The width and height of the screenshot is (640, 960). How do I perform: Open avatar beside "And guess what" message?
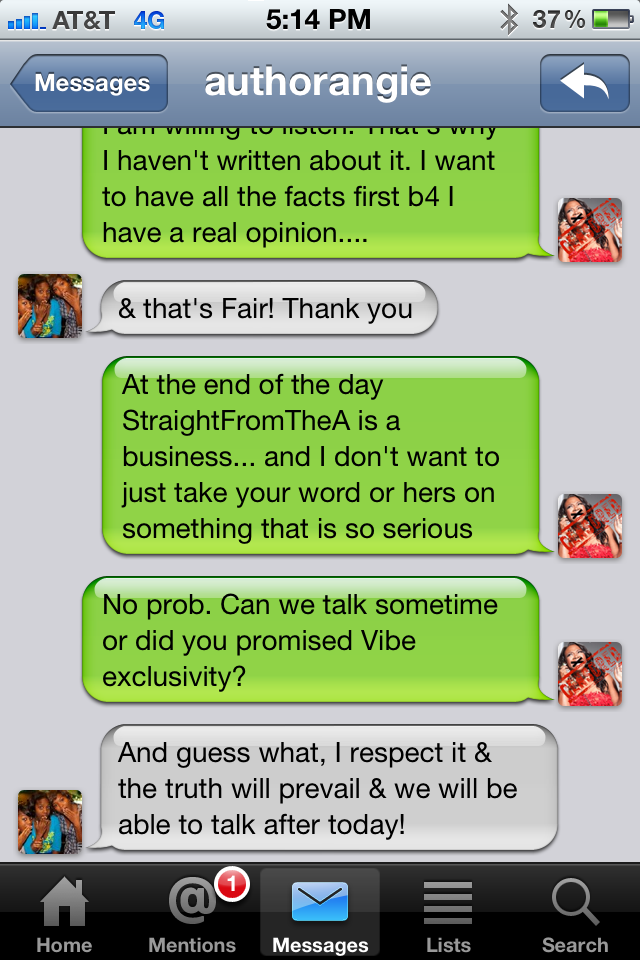(x=50, y=822)
